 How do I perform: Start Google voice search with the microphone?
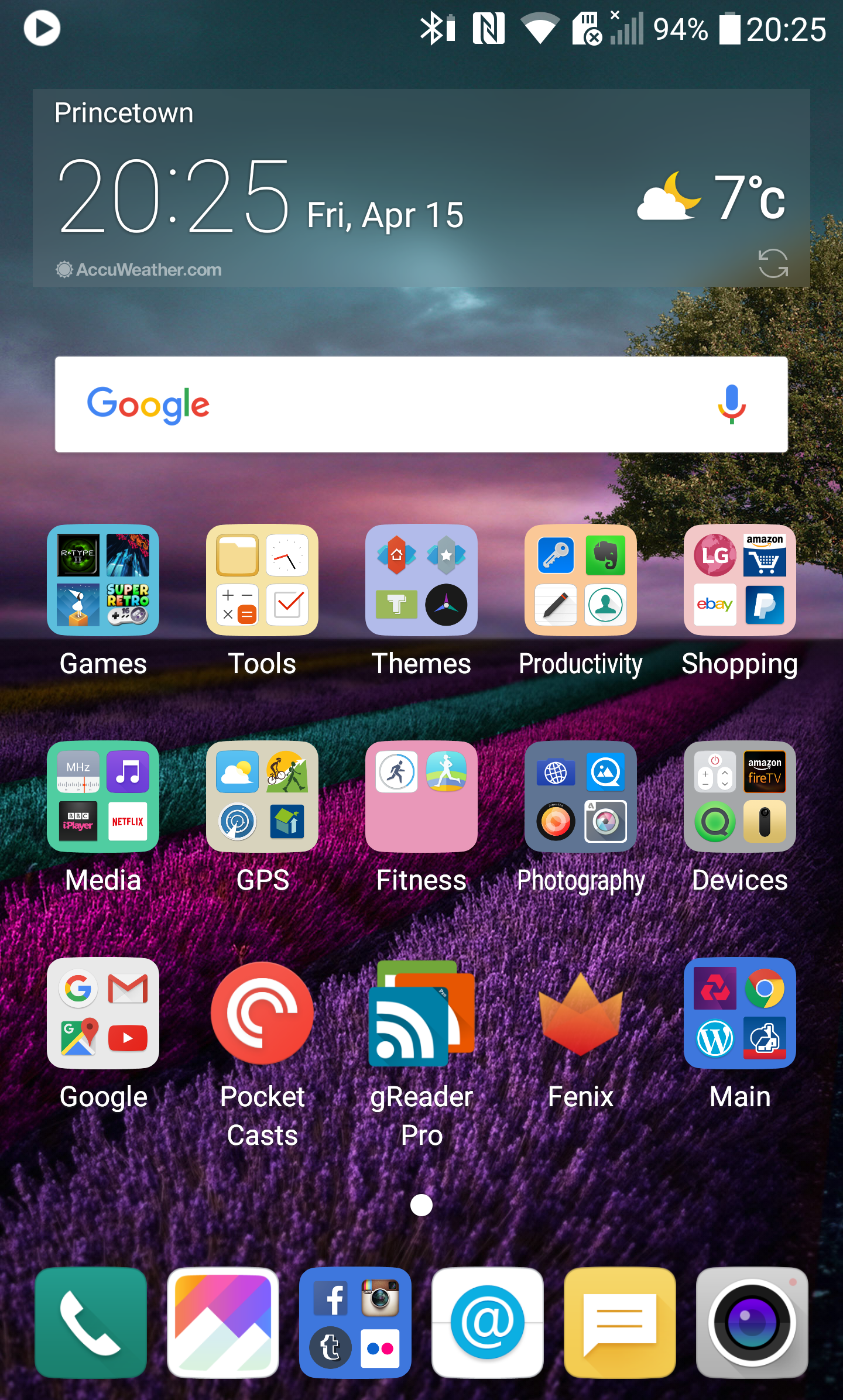pos(731,404)
